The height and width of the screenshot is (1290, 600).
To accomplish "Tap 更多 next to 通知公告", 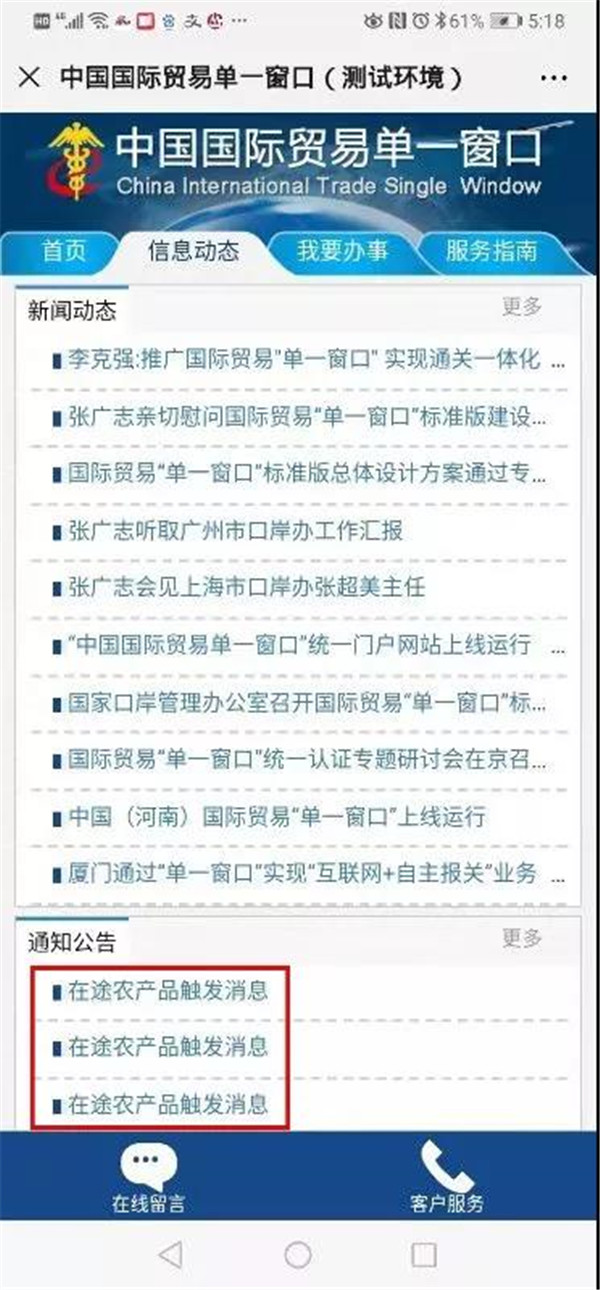I will pos(522,938).
